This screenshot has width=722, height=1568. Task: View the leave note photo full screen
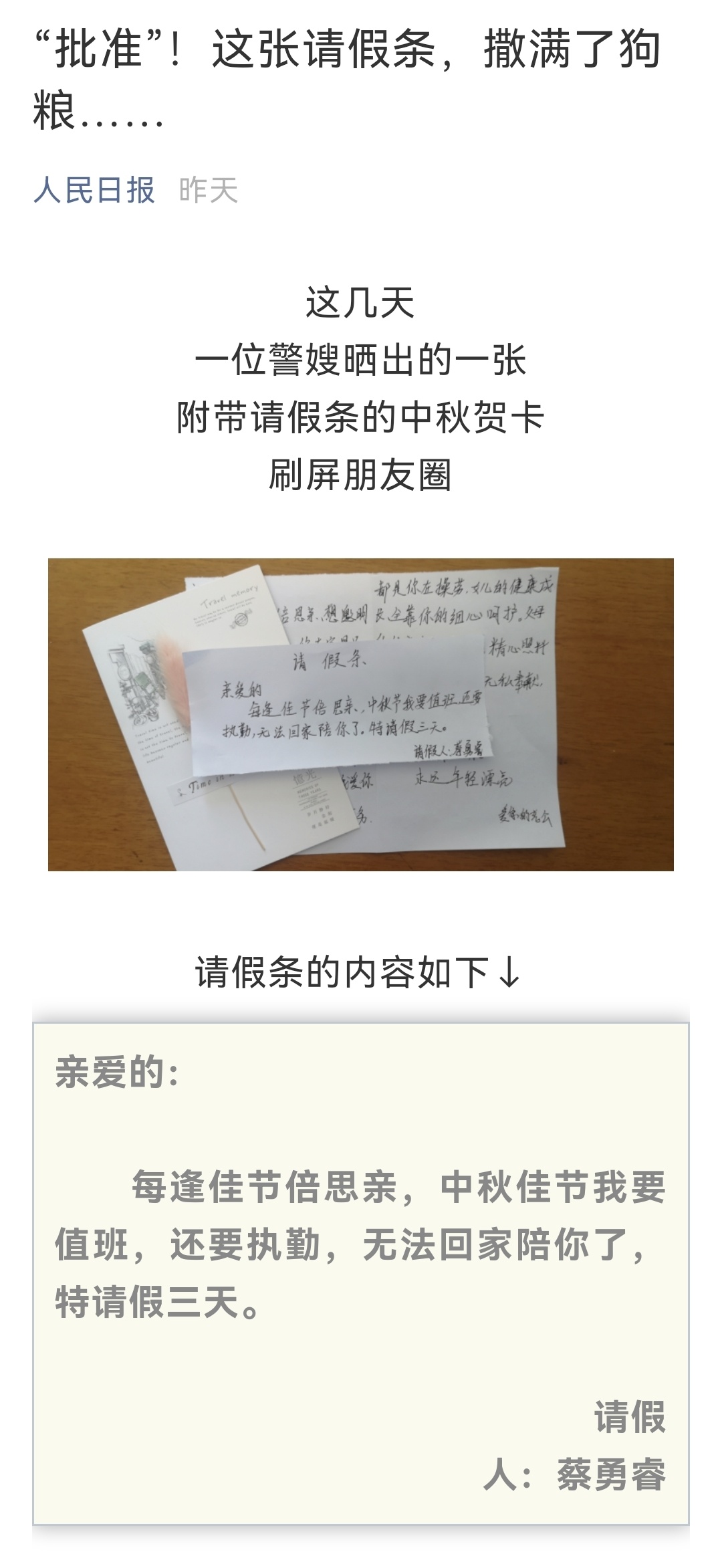pos(361,714)
